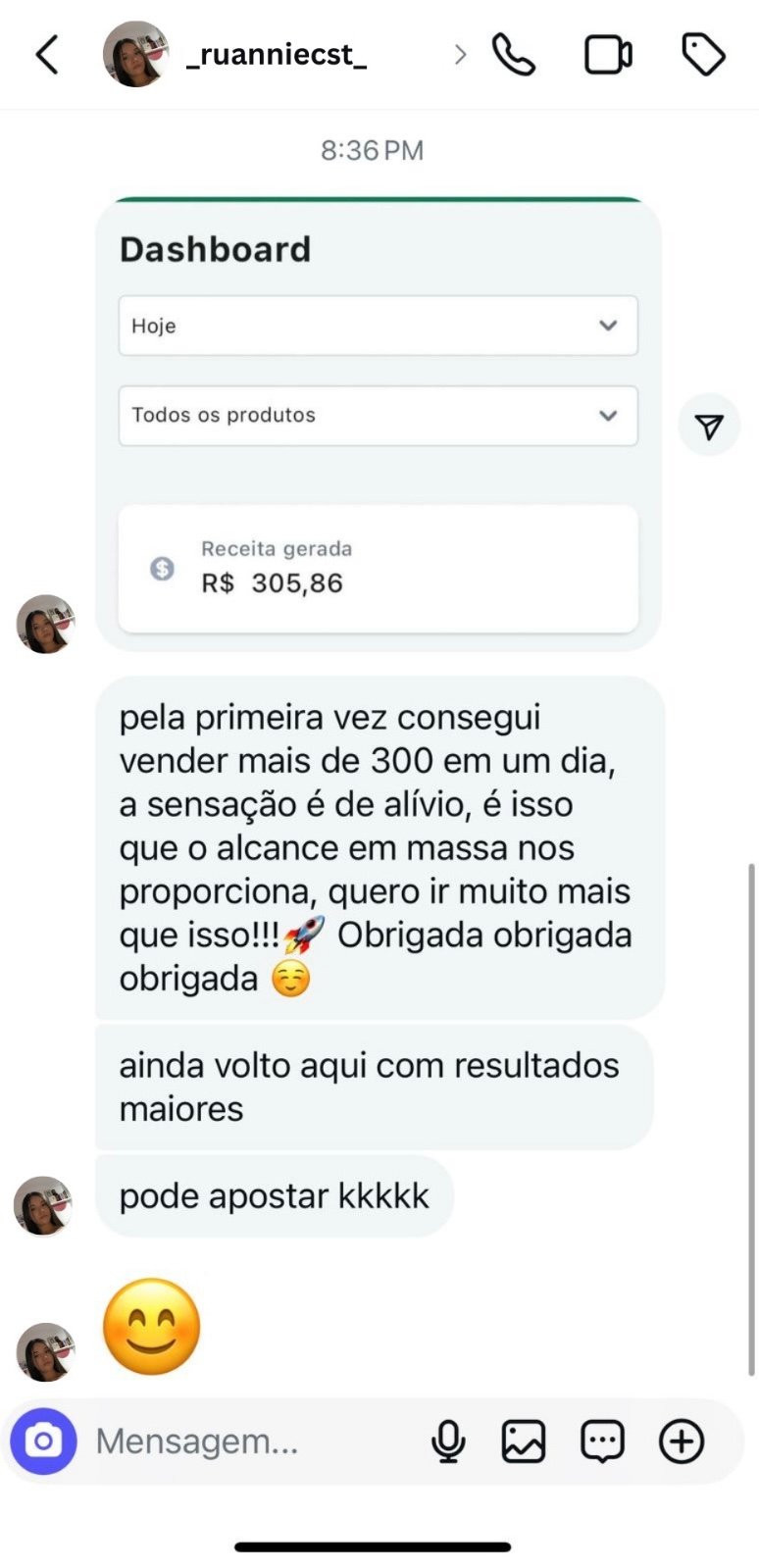Pick a photo from gallery
The width and height of the screenshot is (759, 1568).
[x=524, y=1441]
